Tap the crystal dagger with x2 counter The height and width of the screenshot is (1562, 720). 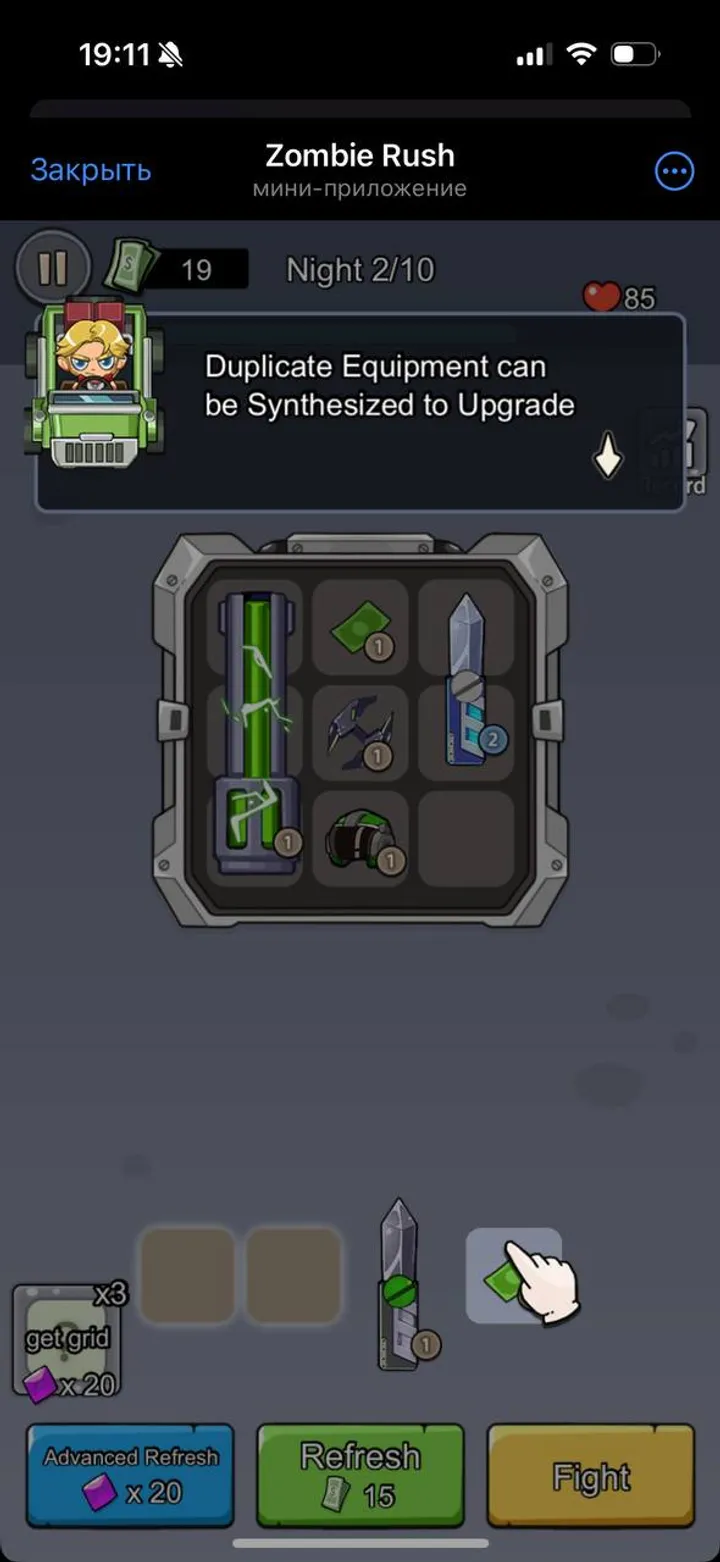click(x=465, y=680)
